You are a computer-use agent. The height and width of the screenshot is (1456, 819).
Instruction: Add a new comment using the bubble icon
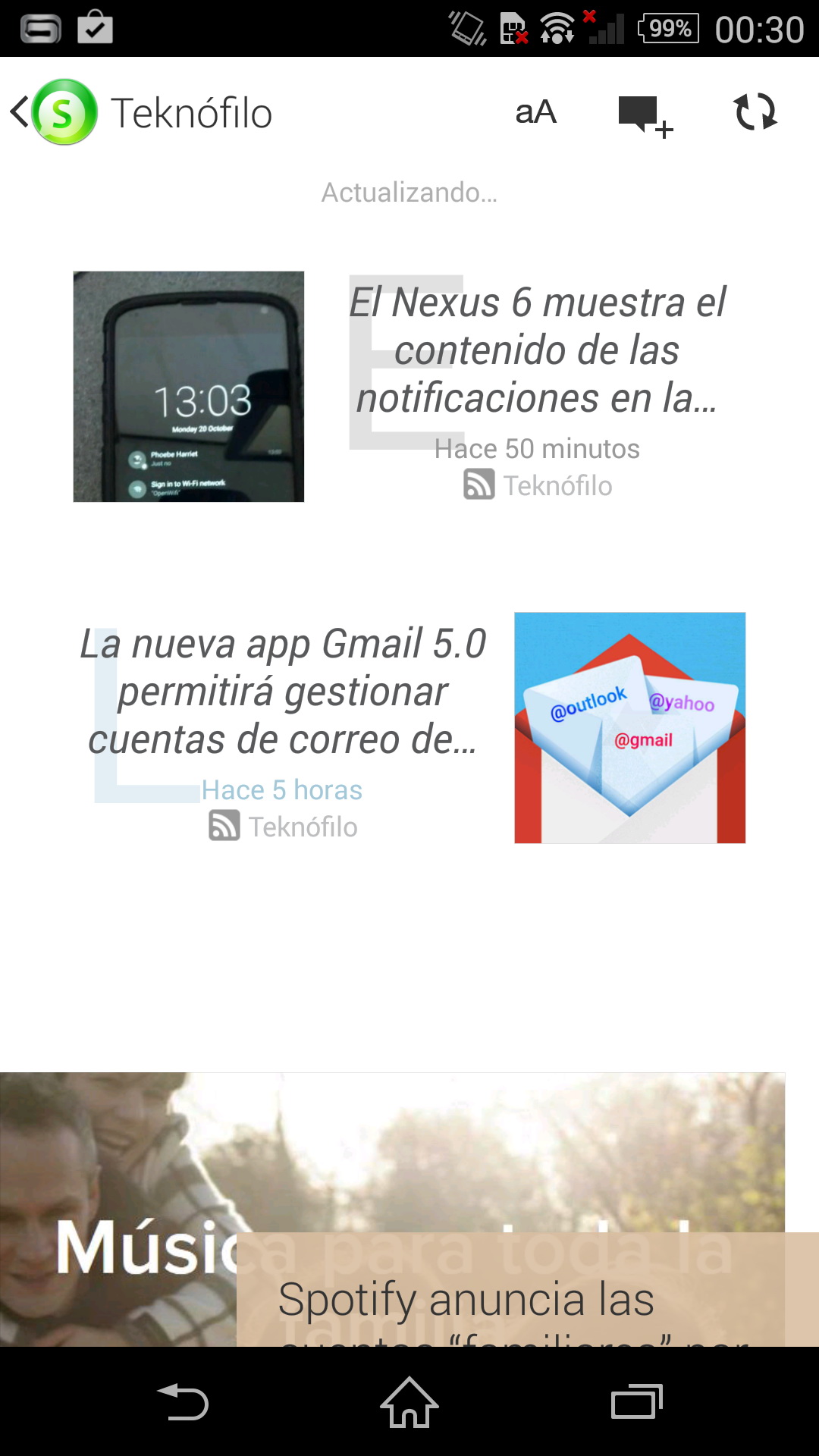643,115
